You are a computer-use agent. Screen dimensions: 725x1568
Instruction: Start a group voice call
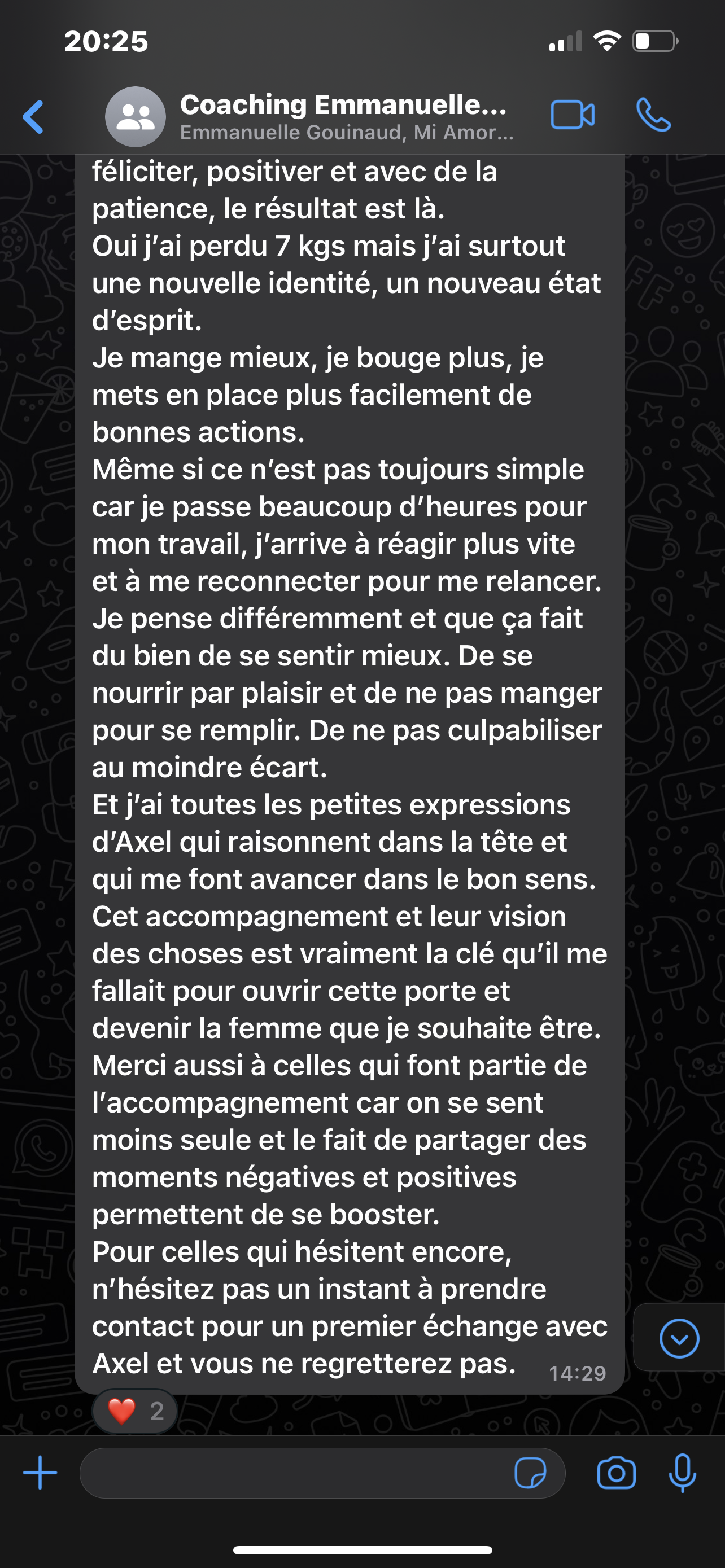653,116
